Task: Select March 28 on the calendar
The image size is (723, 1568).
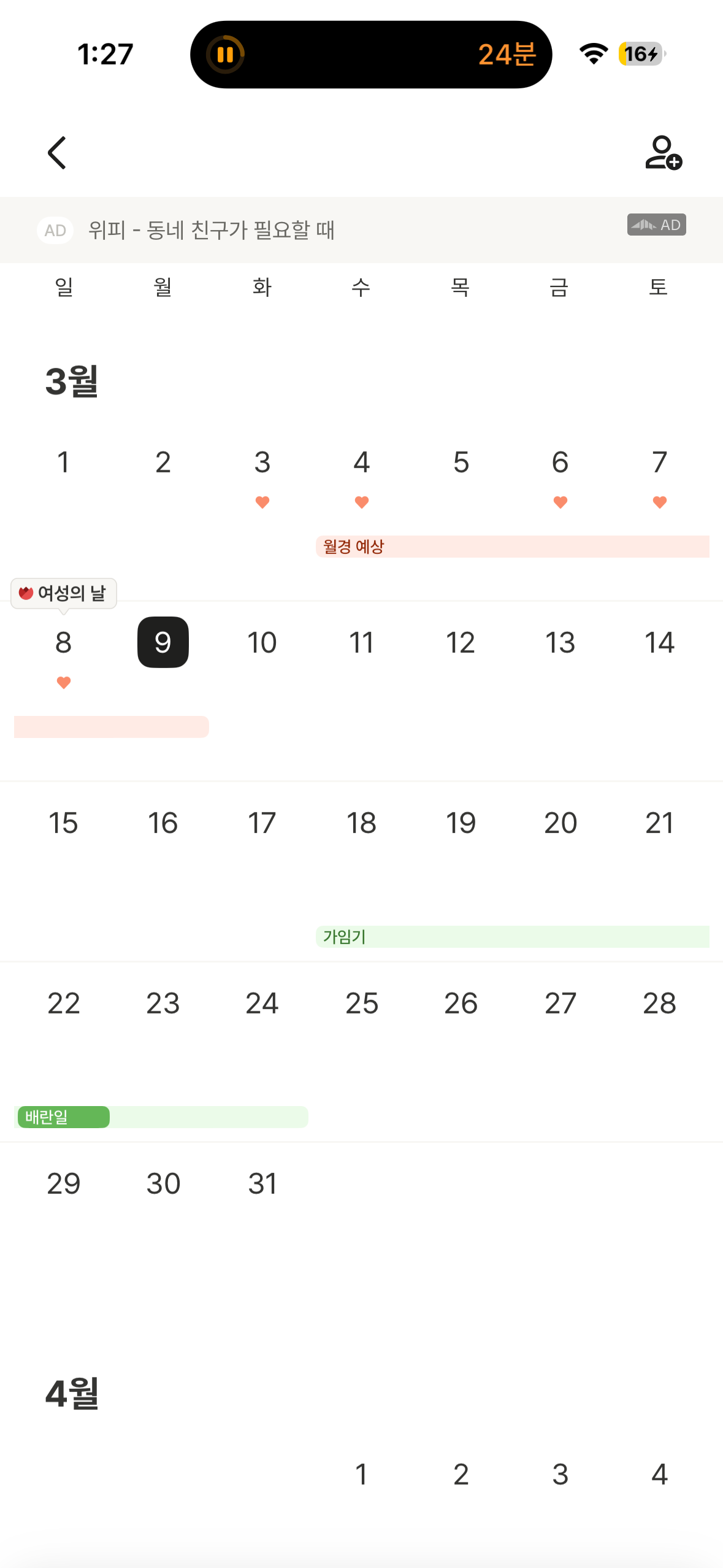Action: (659, 1003)
